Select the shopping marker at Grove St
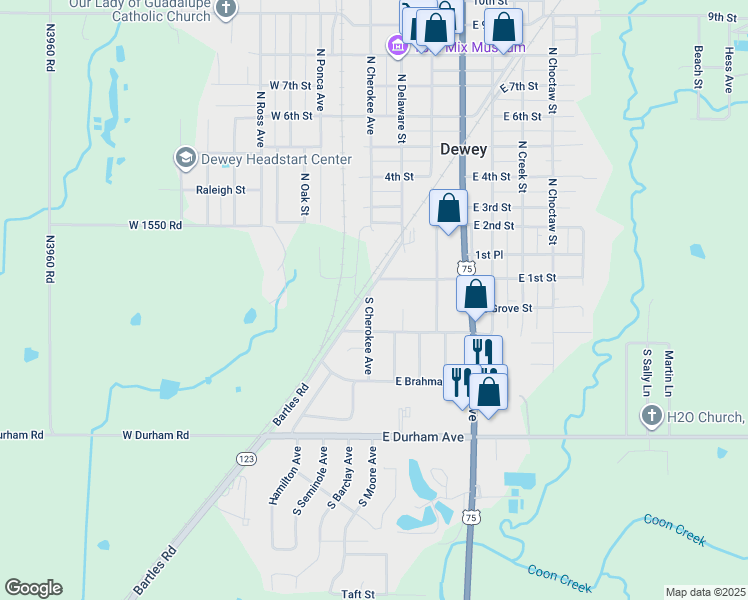The image size is (748, 600). pyautogui.click(x=476, y=296)
